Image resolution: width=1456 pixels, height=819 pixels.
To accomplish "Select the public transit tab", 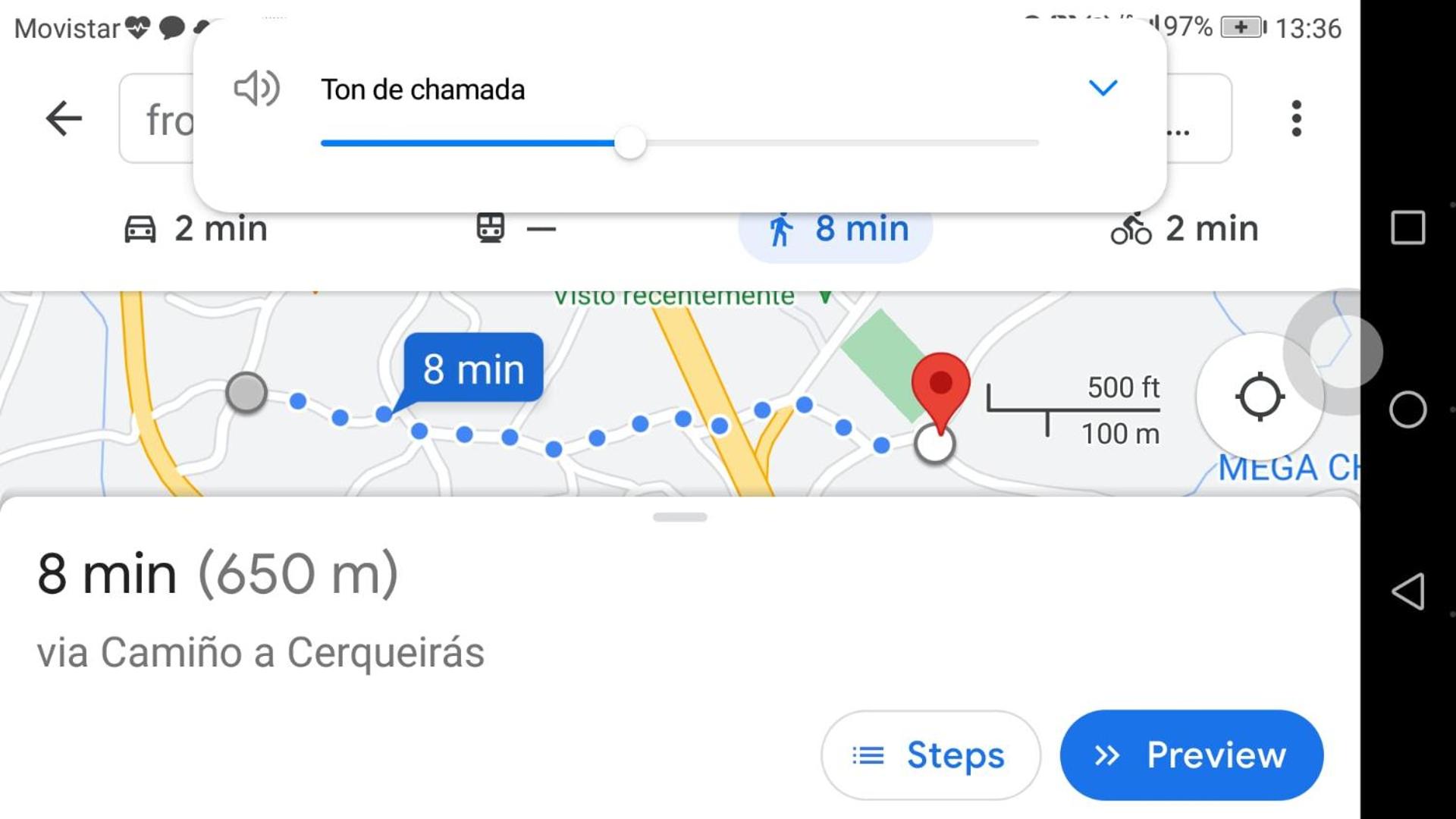I will 514,228.
